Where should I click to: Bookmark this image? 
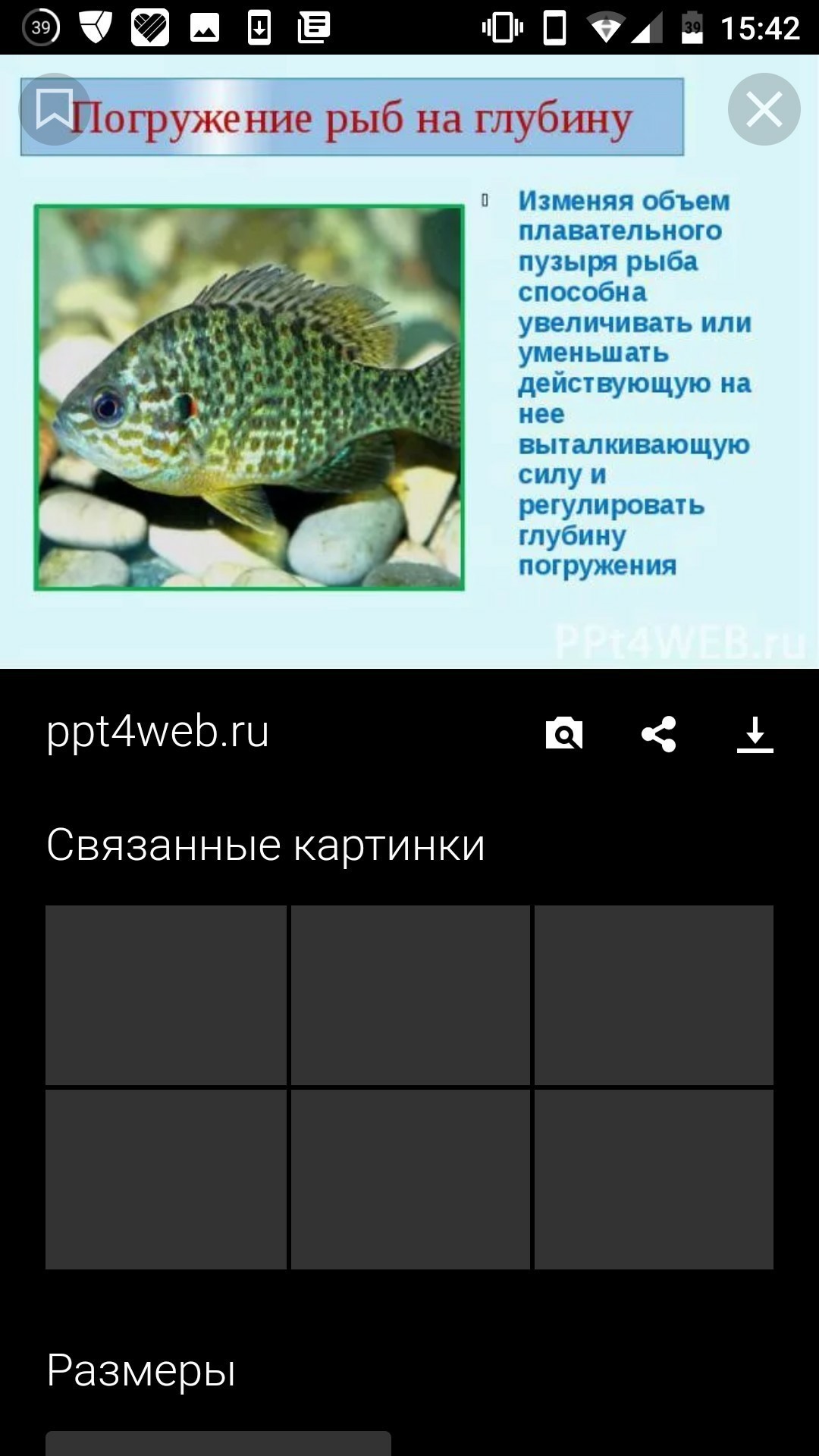[55, 110]
